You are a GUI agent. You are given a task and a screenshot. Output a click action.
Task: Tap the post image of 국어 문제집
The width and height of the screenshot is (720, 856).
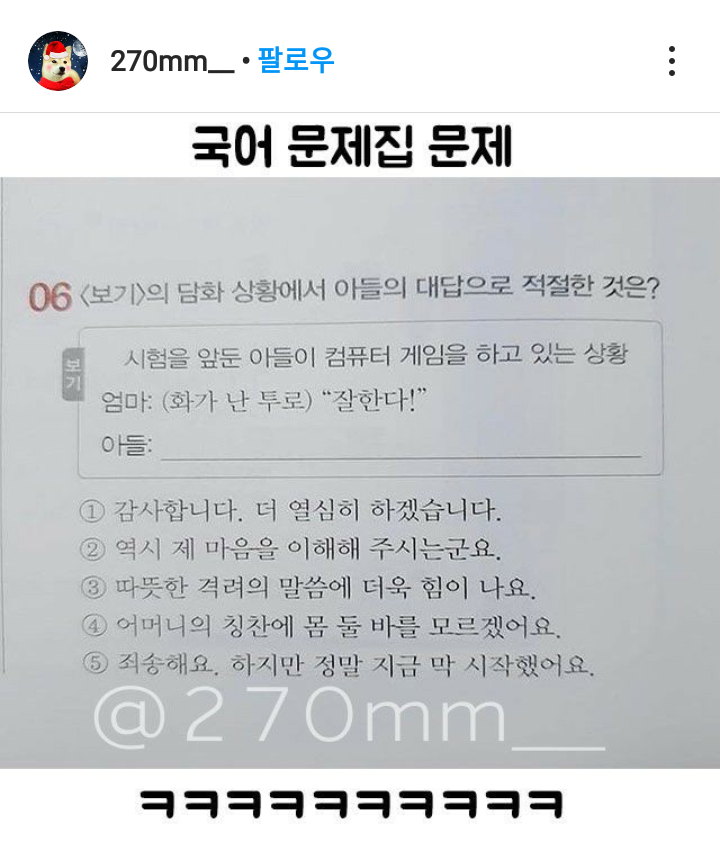[x=360, y=470]
